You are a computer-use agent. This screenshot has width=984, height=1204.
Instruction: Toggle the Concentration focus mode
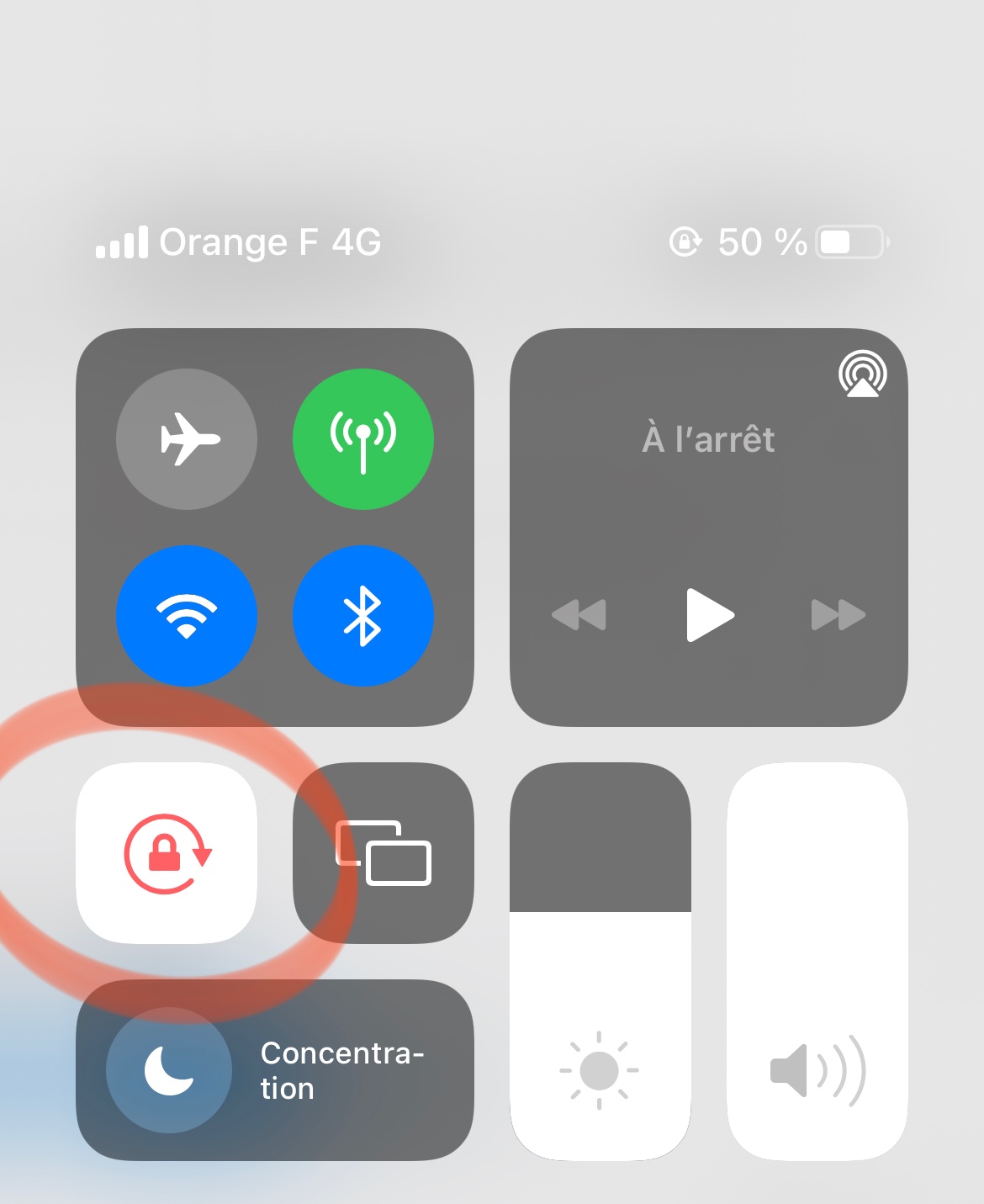275,1070
